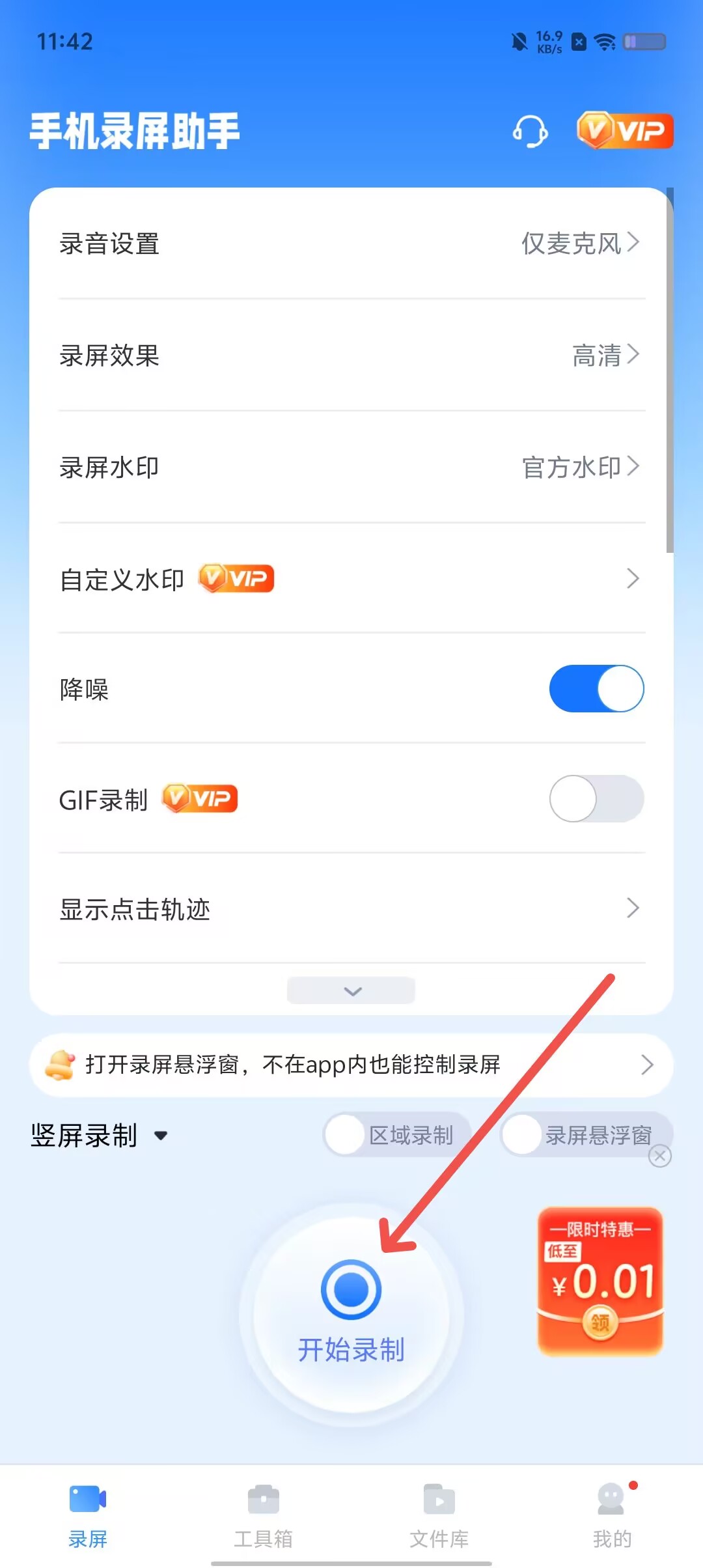This screenshot has width=703, height=1568.
Task: Open 录屏水印 watermark setting
Action: 351,468
